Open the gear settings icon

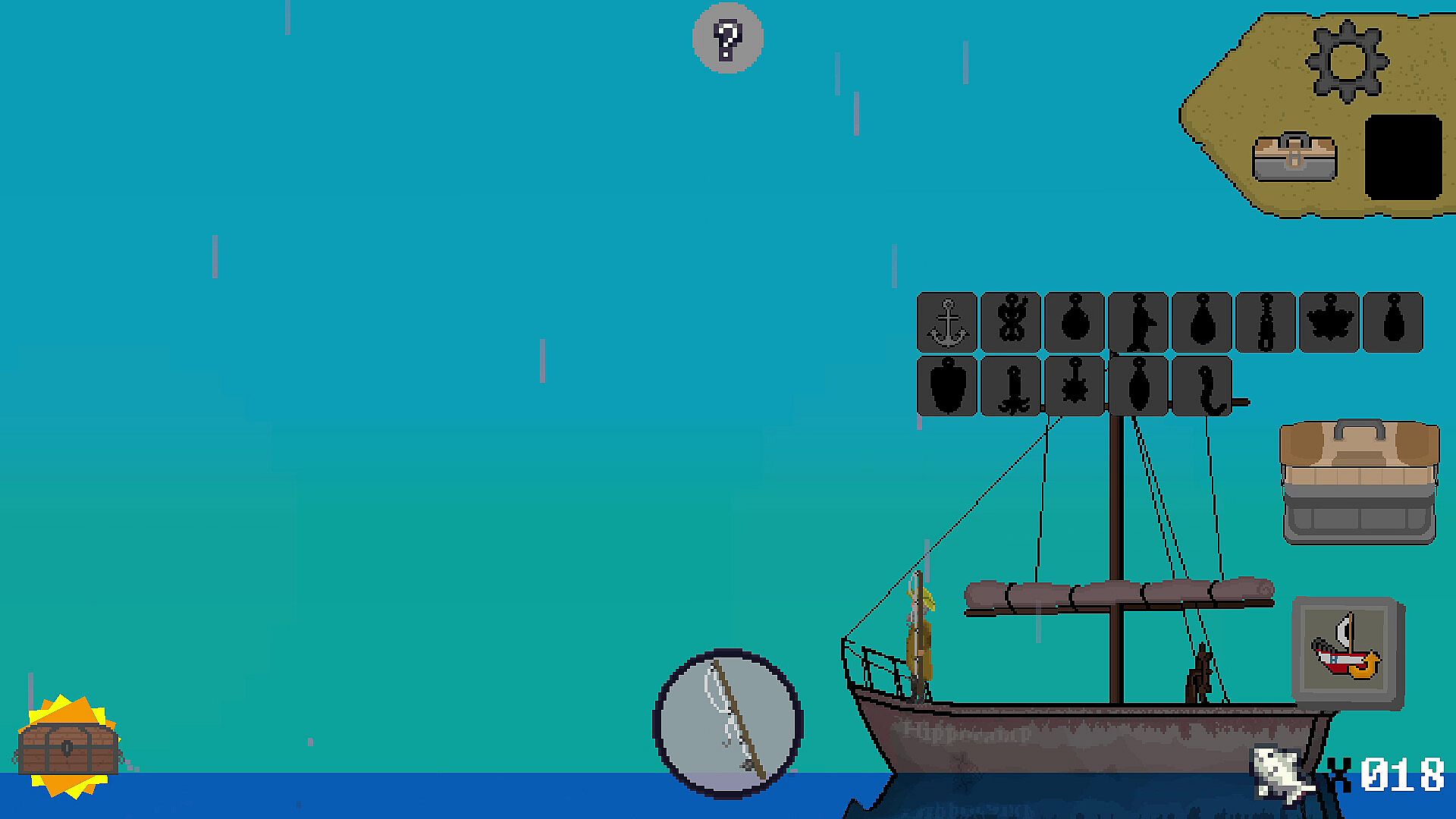[1347, 61]
